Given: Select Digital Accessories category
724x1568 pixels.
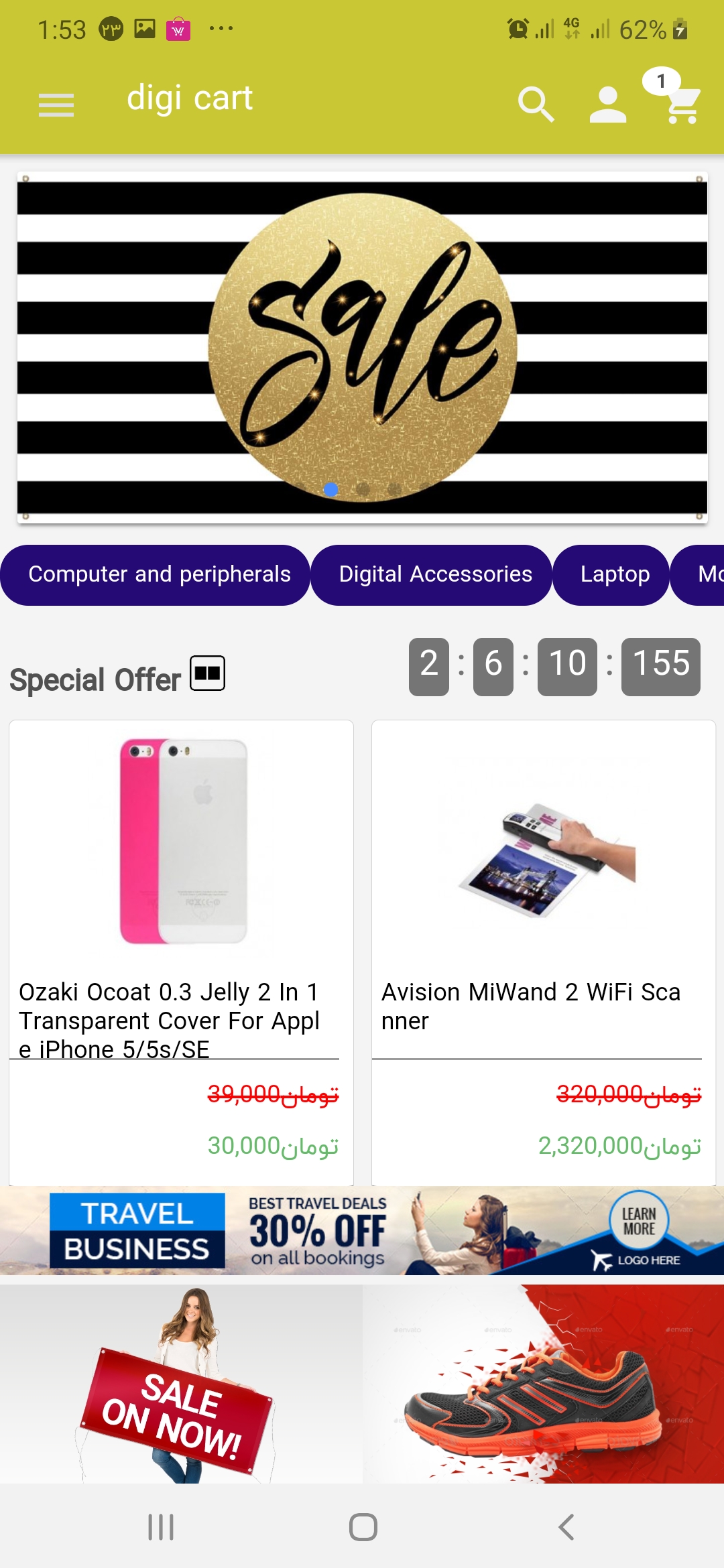Looking at the screenshot, I should (x=435, y=574).
